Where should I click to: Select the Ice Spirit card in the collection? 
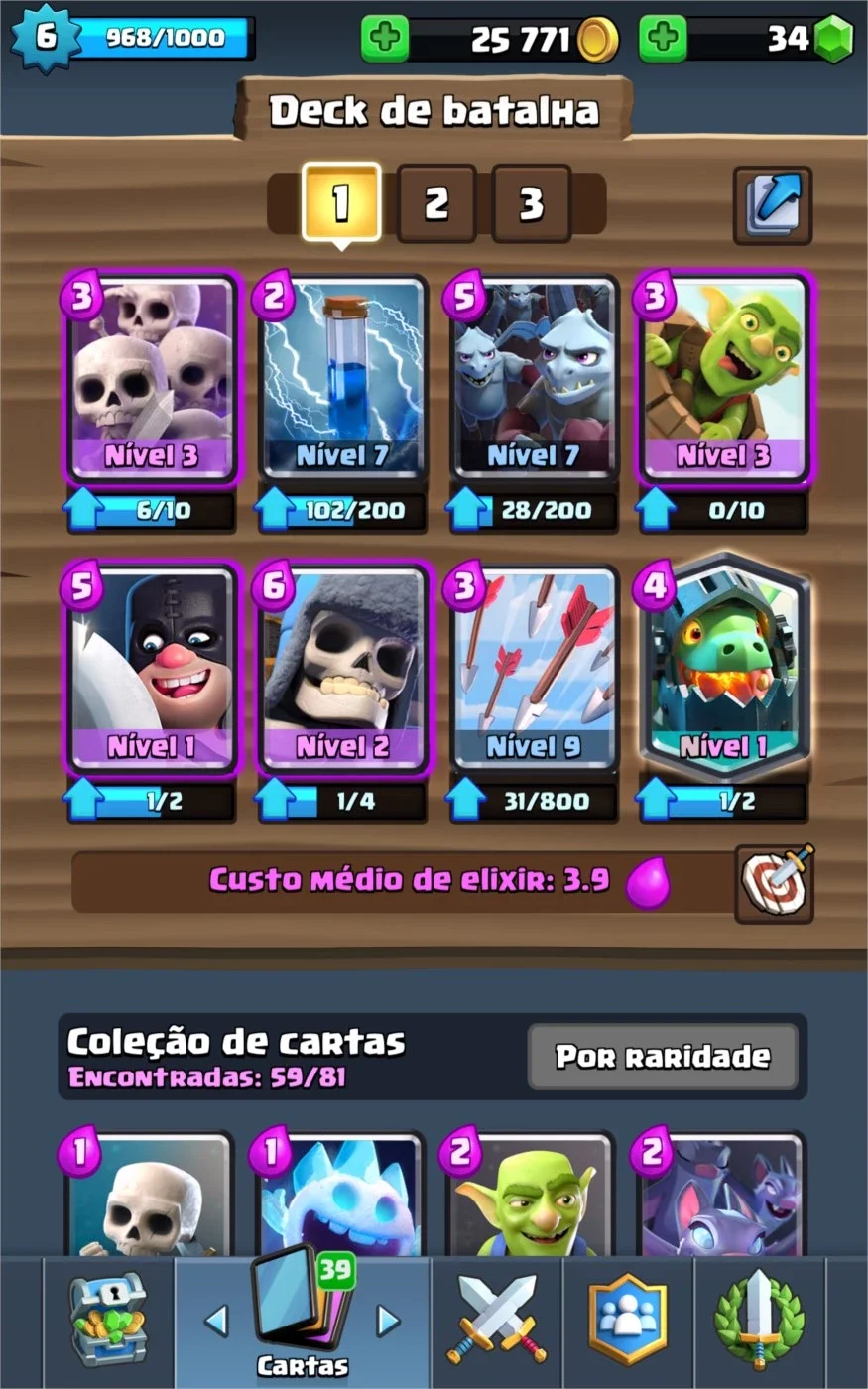coord(341,1195)
